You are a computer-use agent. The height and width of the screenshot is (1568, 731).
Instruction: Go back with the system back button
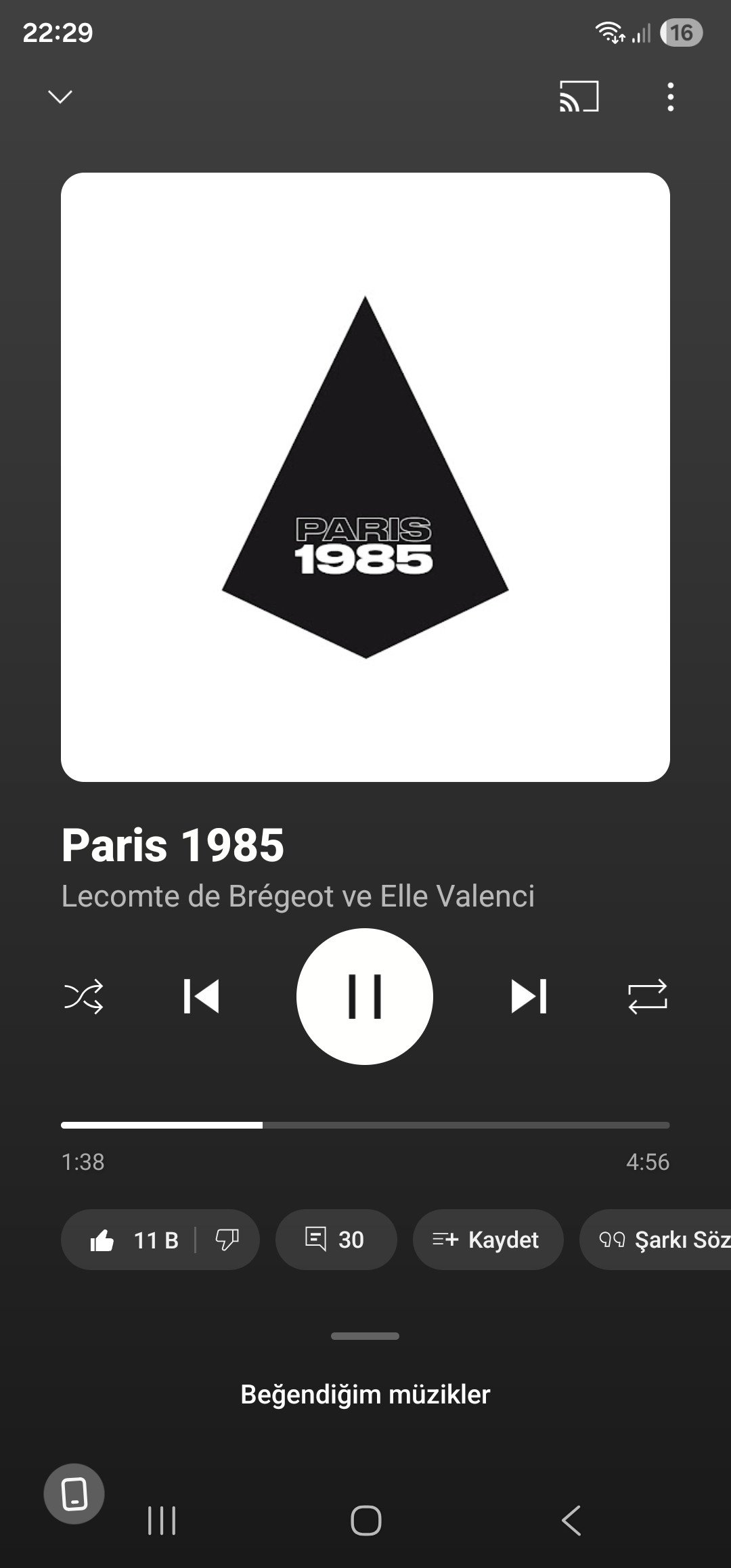571,1521
